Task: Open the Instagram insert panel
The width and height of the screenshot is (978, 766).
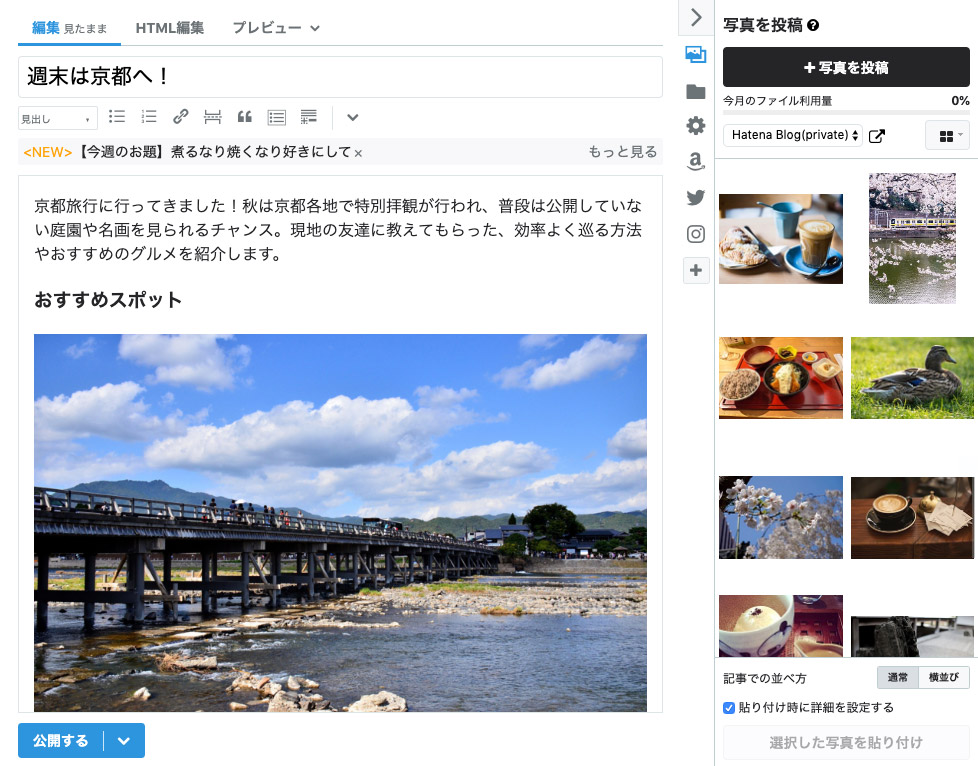Action: click(696, 234)
